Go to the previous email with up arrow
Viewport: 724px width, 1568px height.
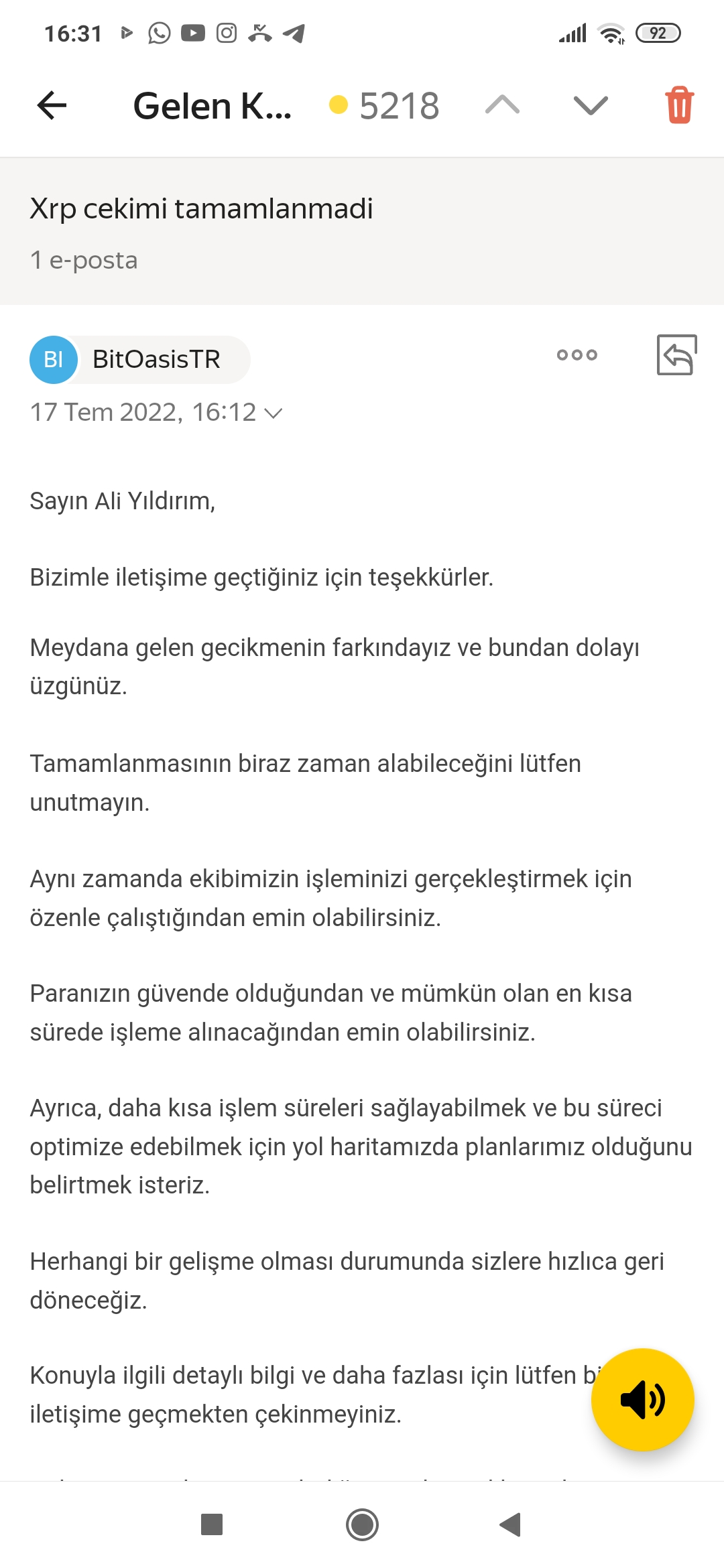502,105
